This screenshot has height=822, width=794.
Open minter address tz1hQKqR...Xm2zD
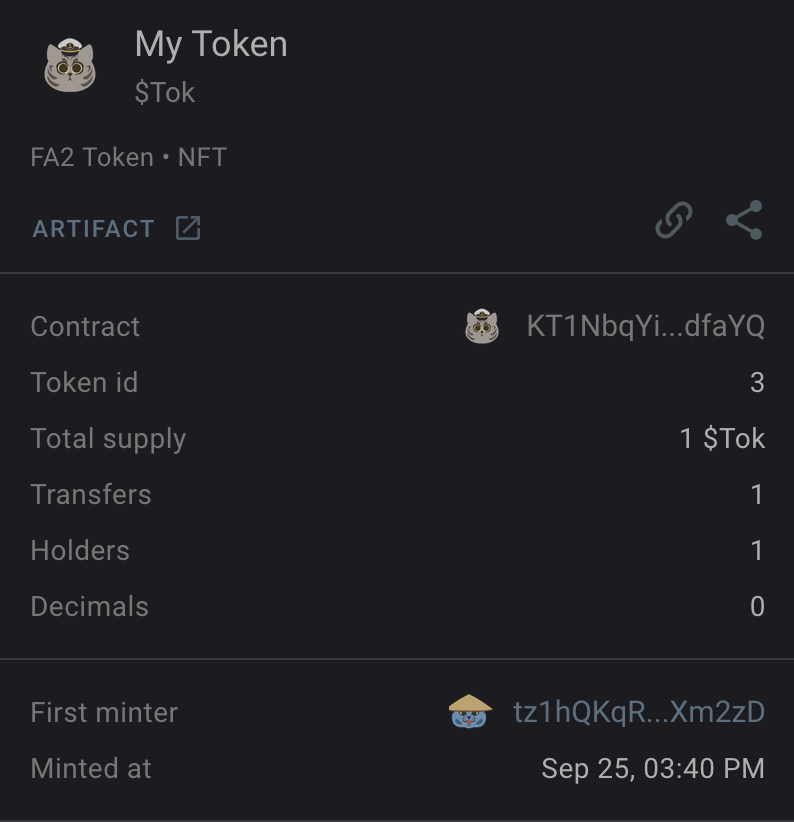point(639,711)
